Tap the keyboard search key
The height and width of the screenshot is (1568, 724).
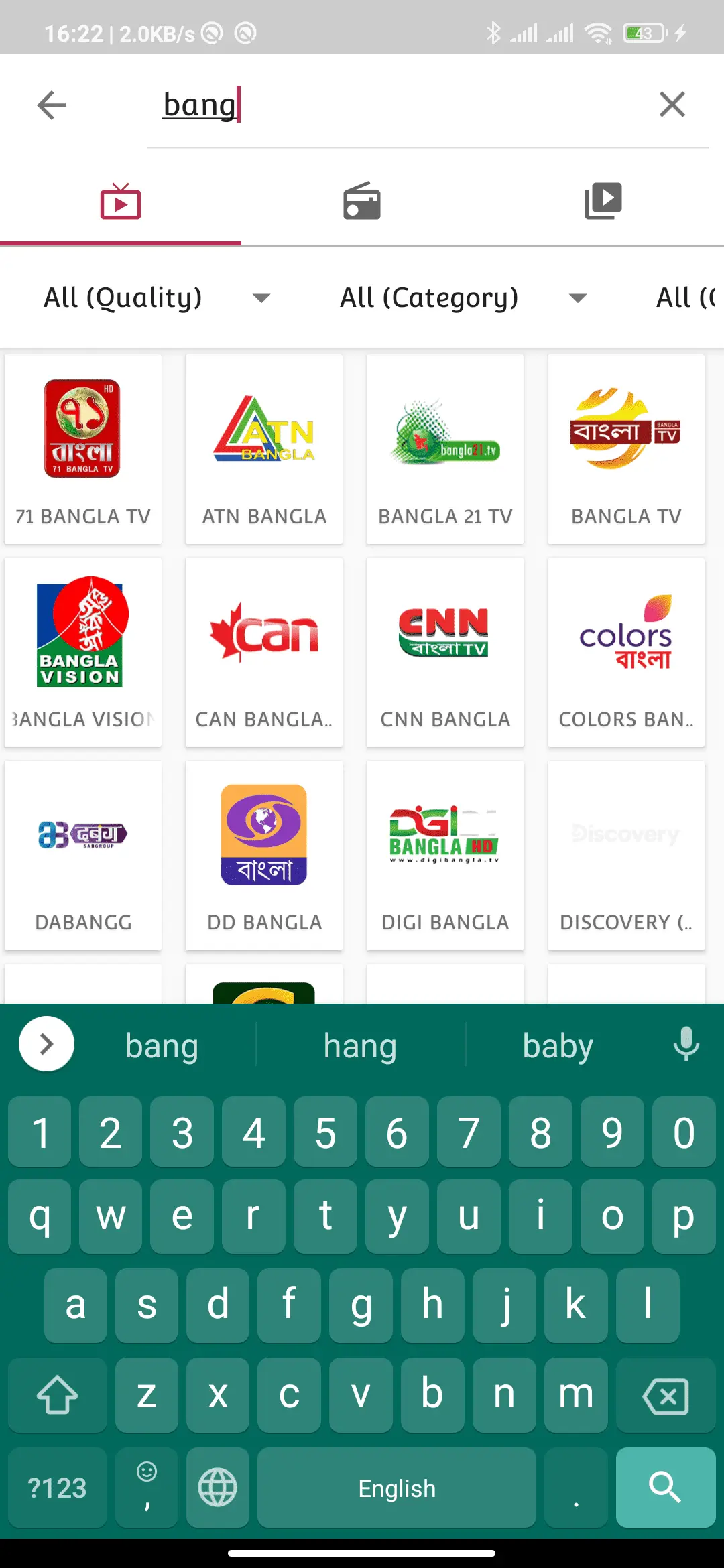[665, 1487]
